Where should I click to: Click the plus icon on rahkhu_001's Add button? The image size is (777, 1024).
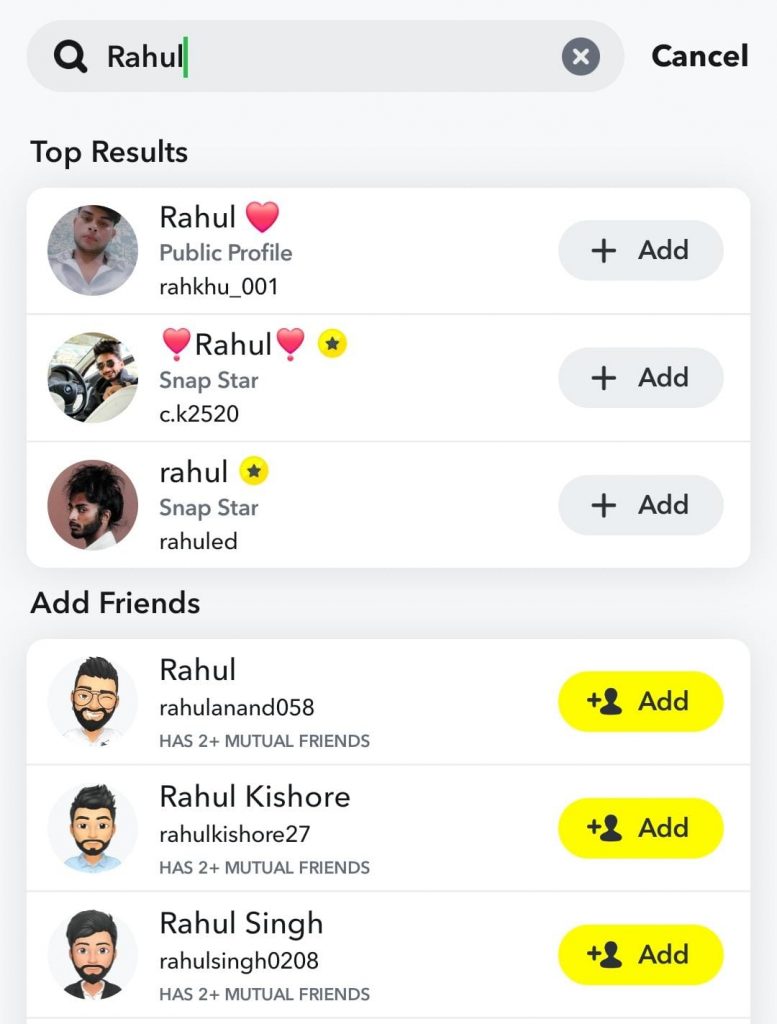(604, 250)
